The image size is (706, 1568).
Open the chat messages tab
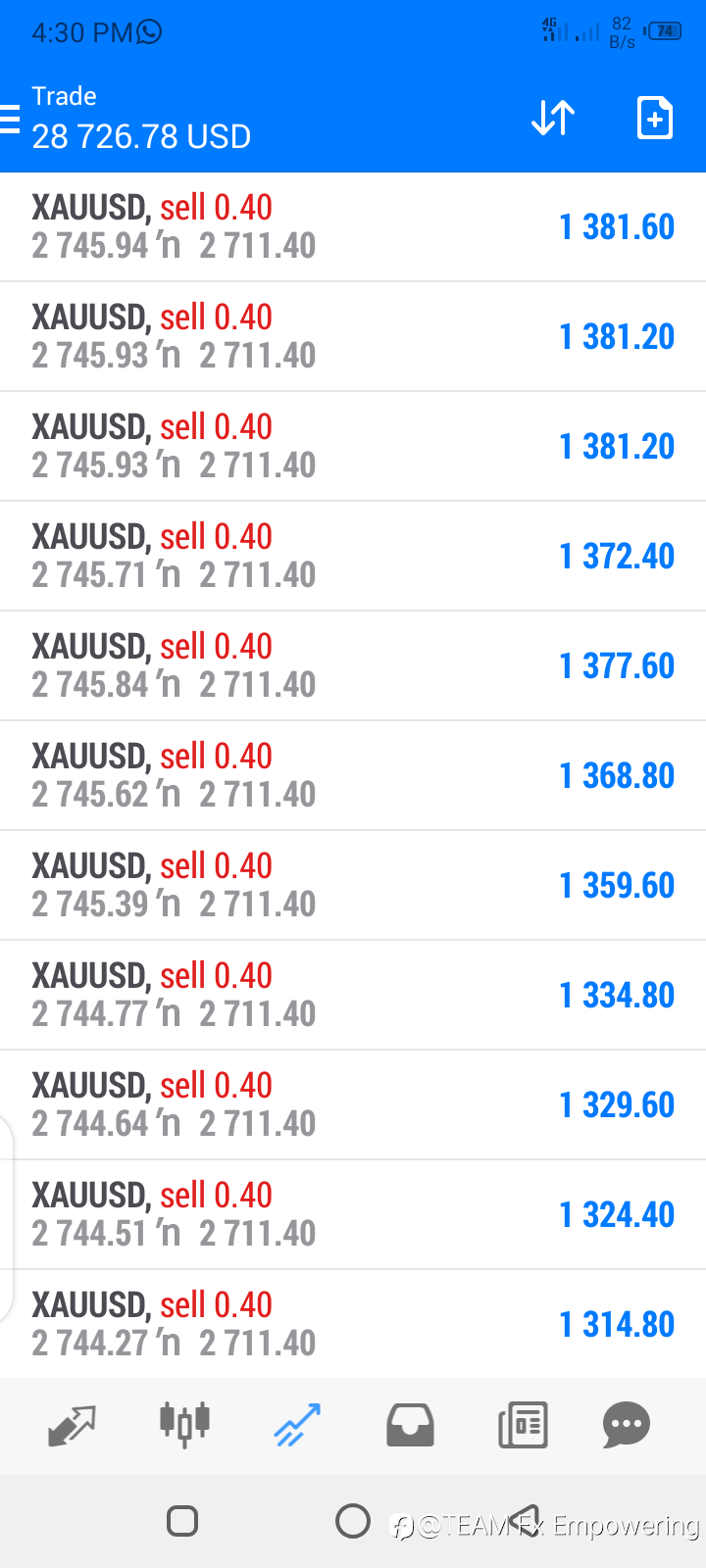click(627, 1425)
